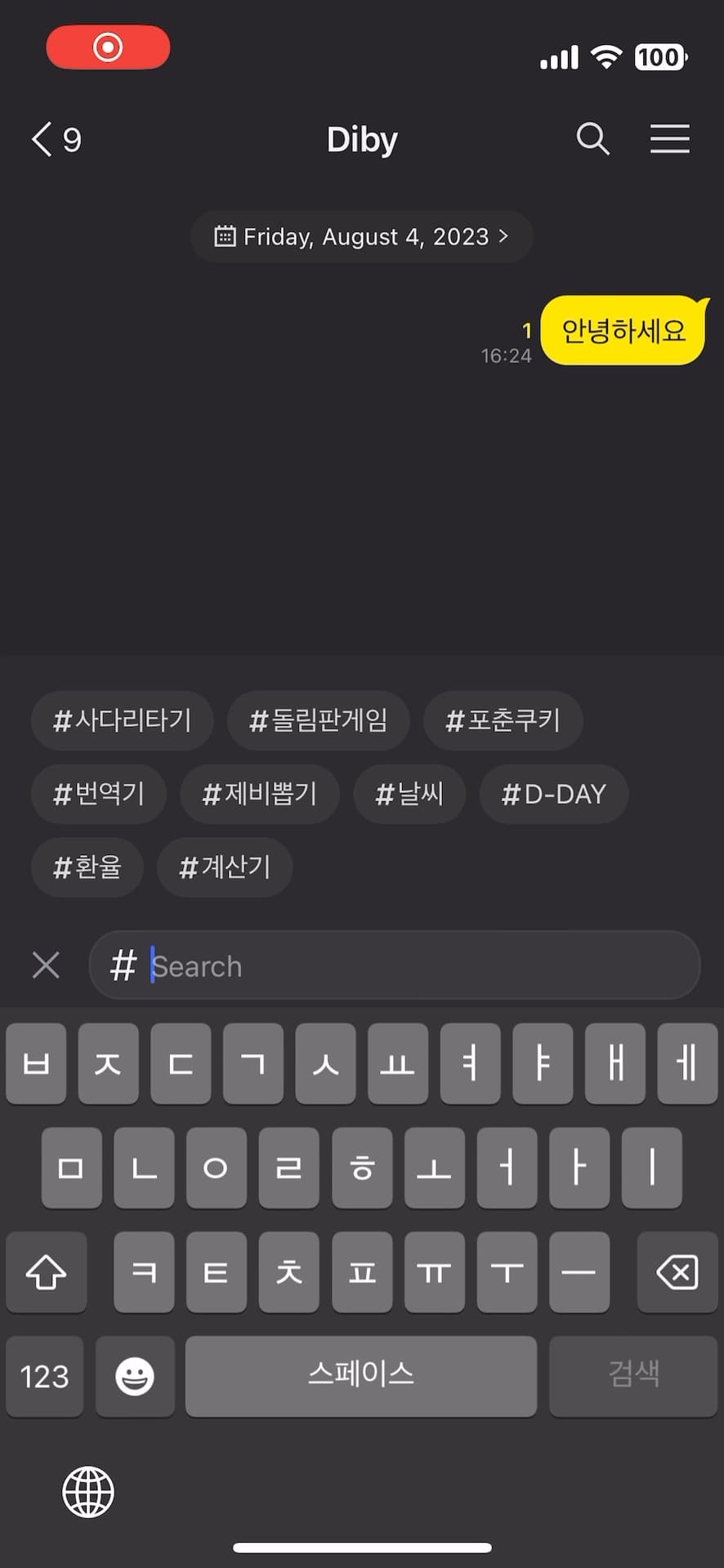
Task: Tap the calendar icon in the date chip
Action: point(224,236)
